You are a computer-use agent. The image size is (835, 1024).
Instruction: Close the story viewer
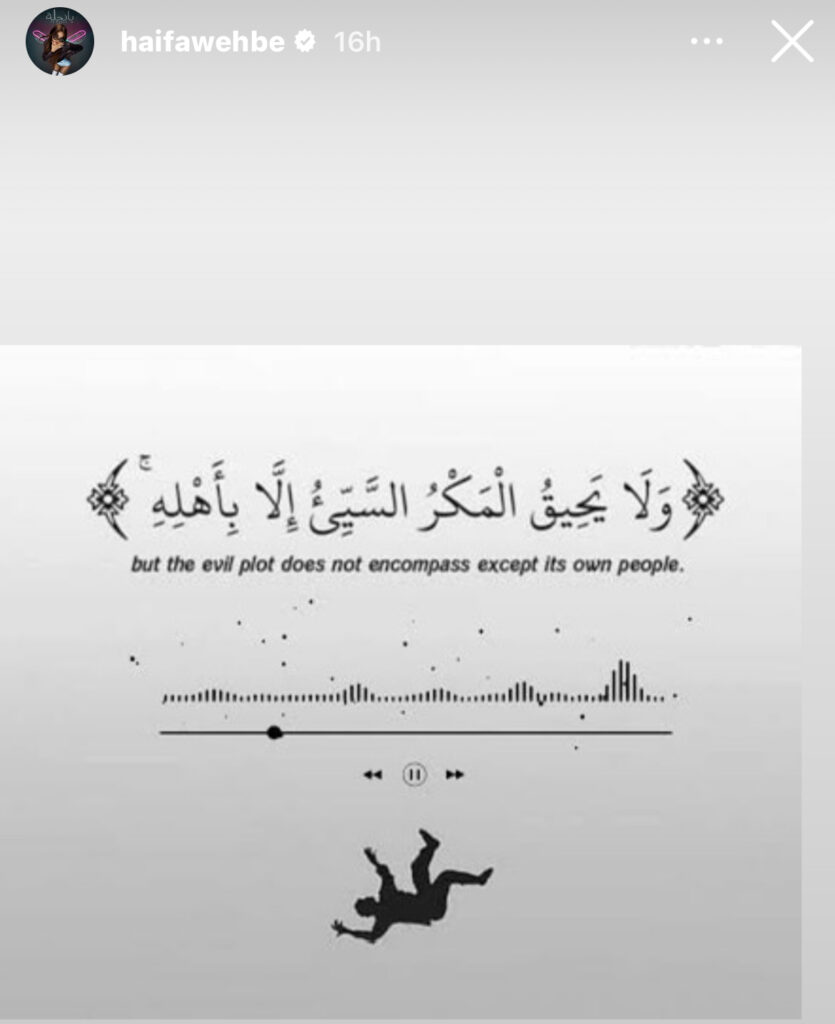[792, 42]
